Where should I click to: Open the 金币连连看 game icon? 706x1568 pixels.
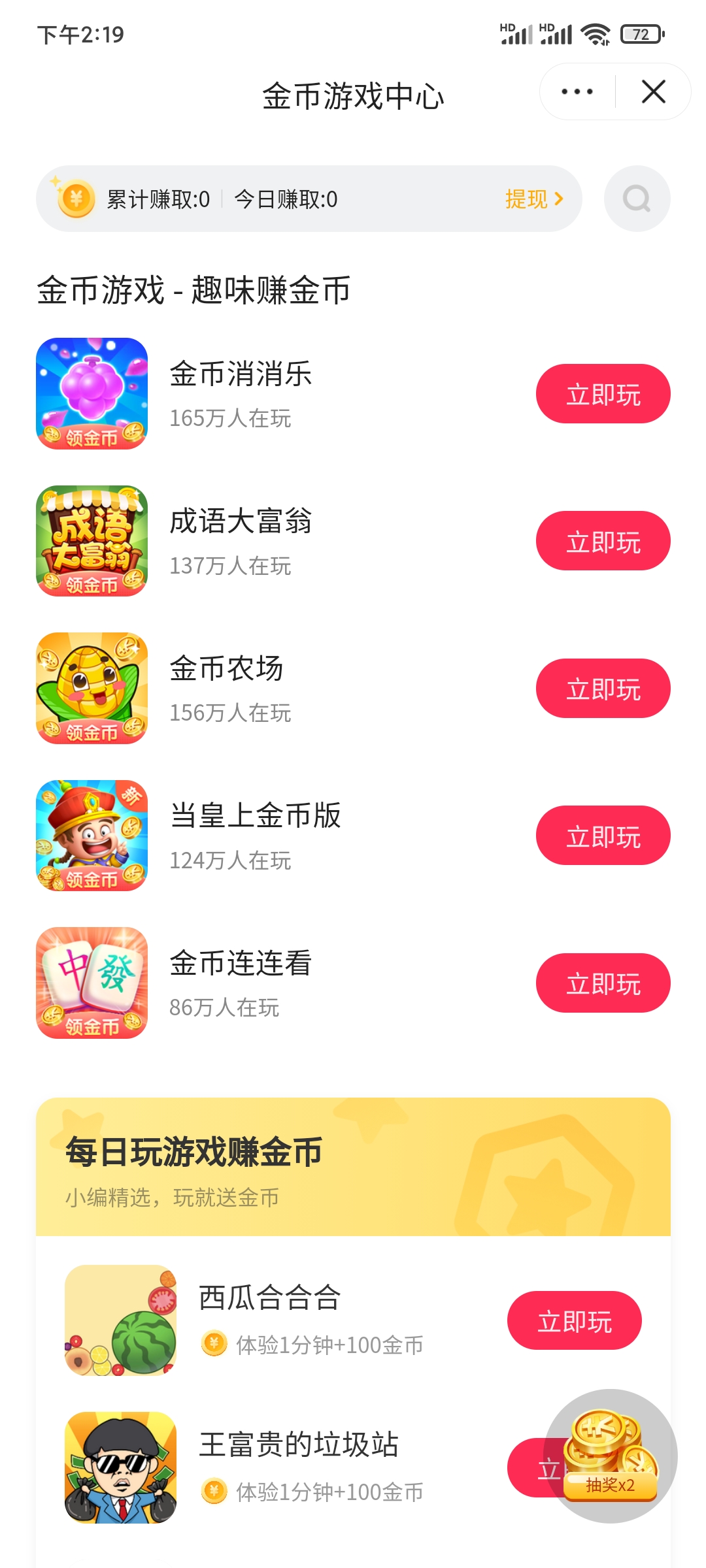tap(92, 983)
